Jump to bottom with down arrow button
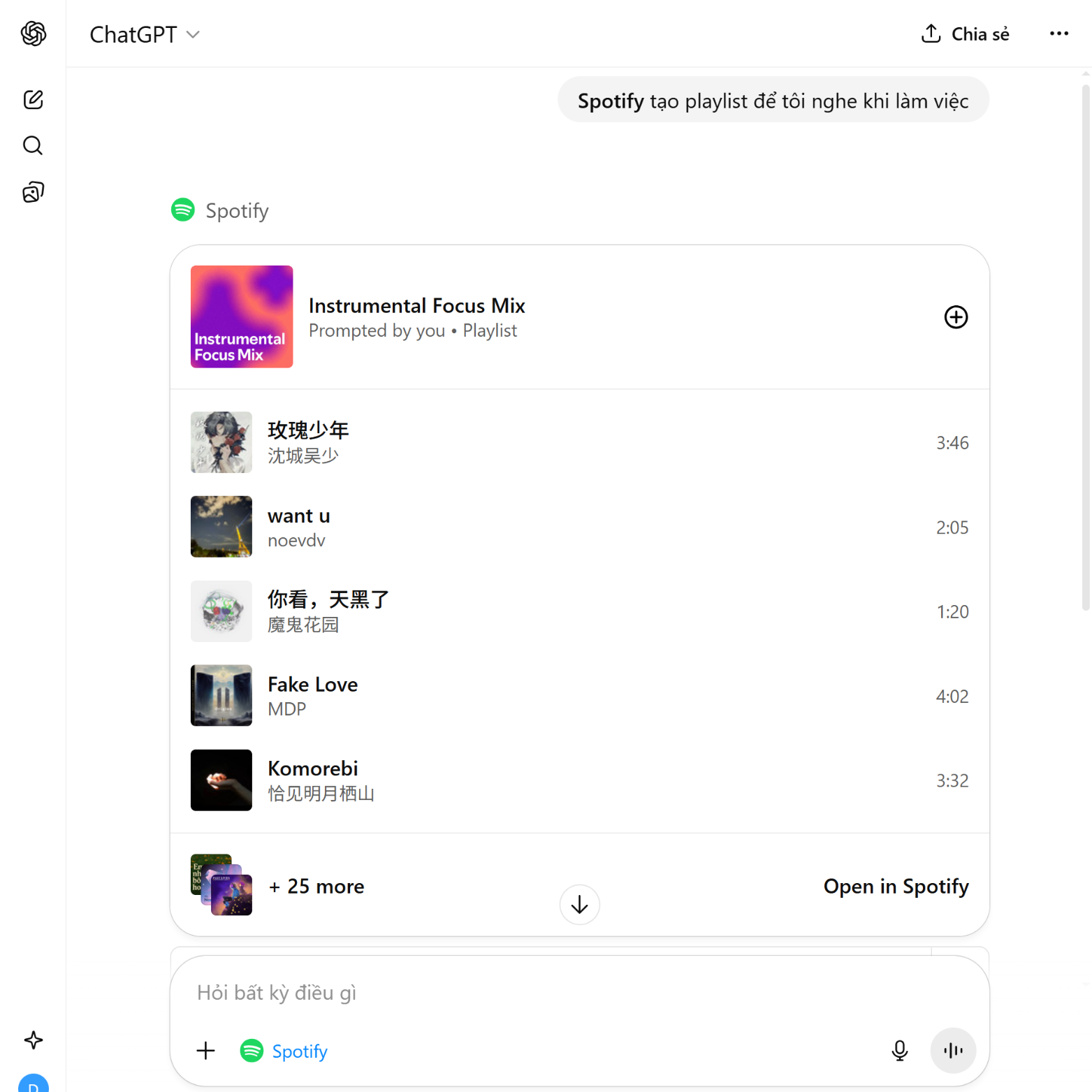 [x=579, y=905]
